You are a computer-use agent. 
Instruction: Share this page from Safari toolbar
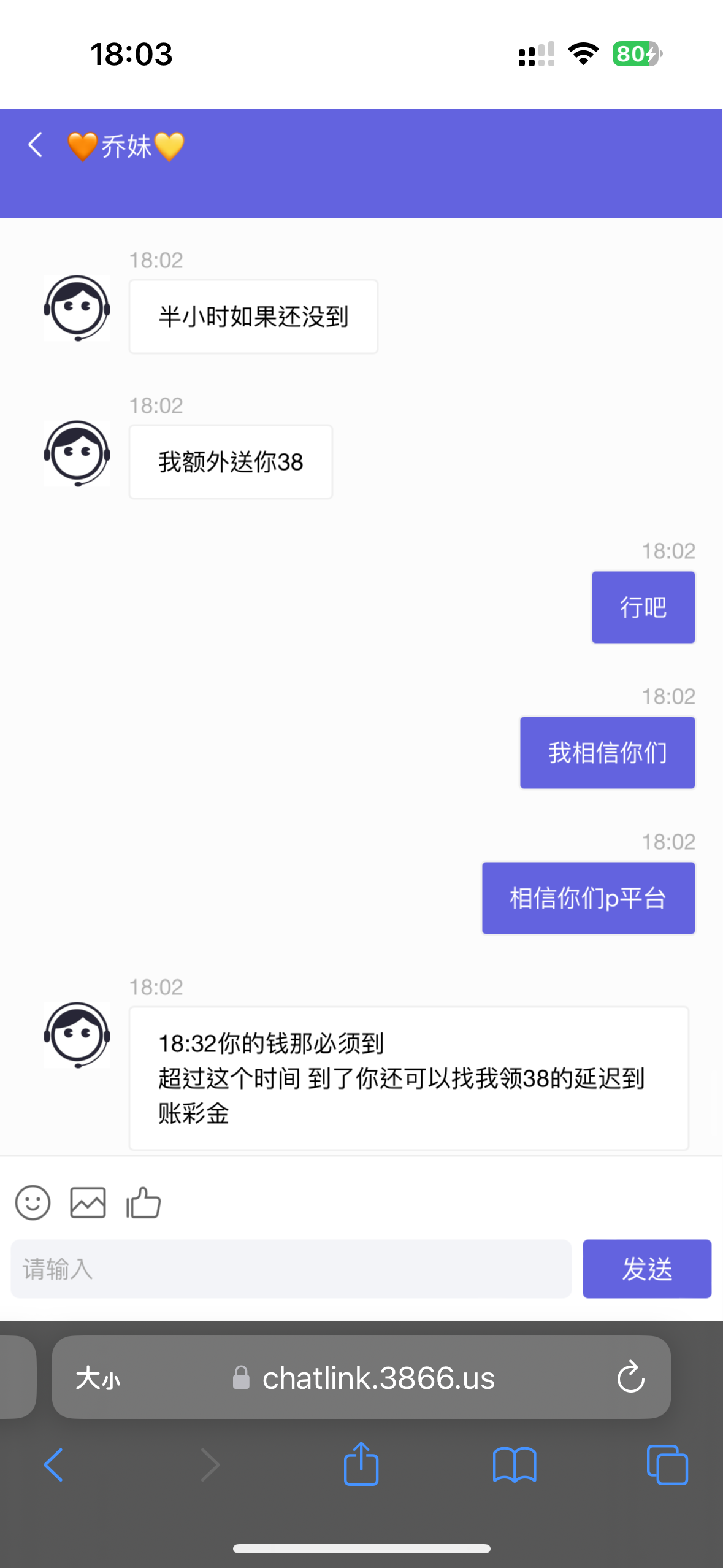(x=361, y=1465)
